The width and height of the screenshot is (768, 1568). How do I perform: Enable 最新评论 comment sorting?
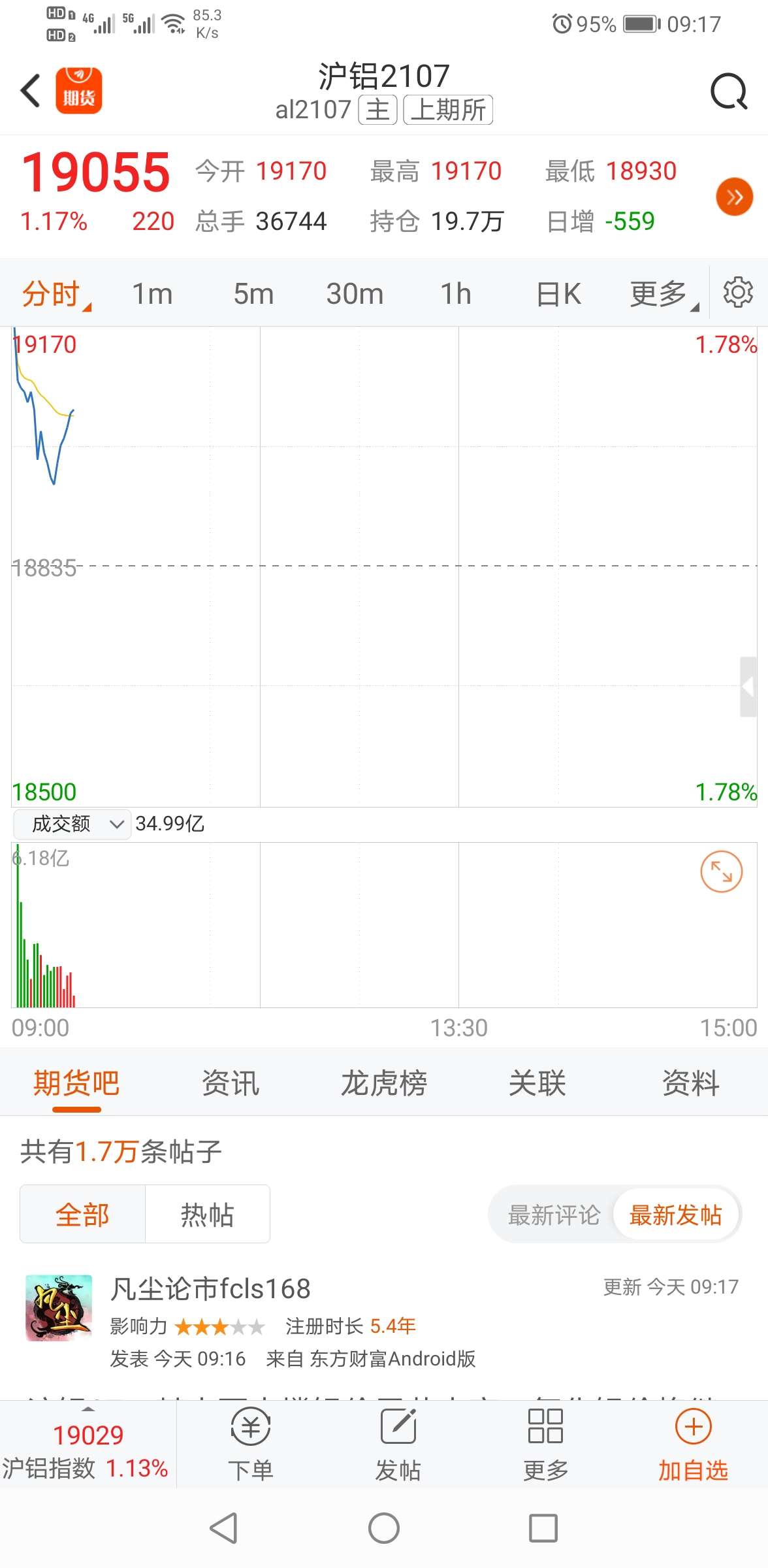click(552, 1214)
